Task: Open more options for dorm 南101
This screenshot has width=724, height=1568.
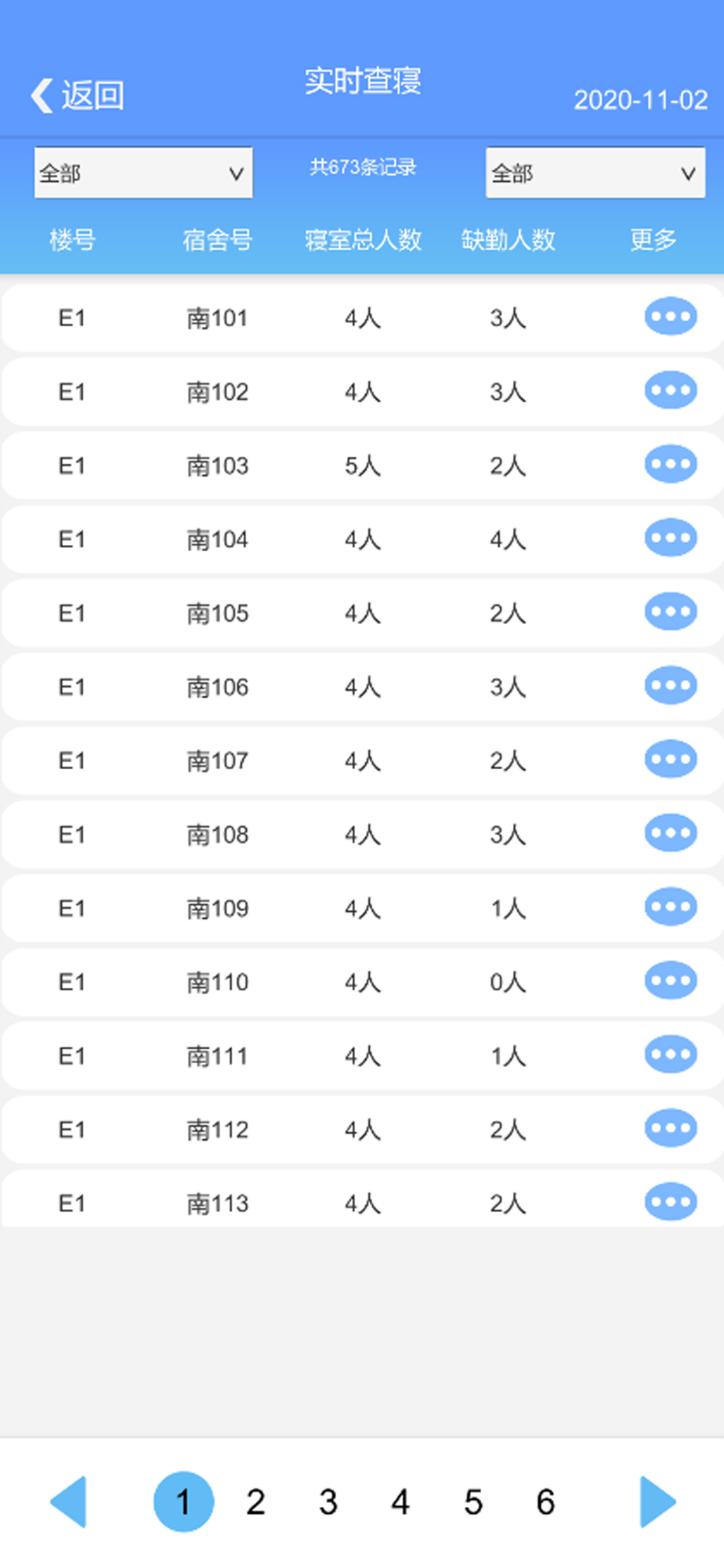Action: 671,317
